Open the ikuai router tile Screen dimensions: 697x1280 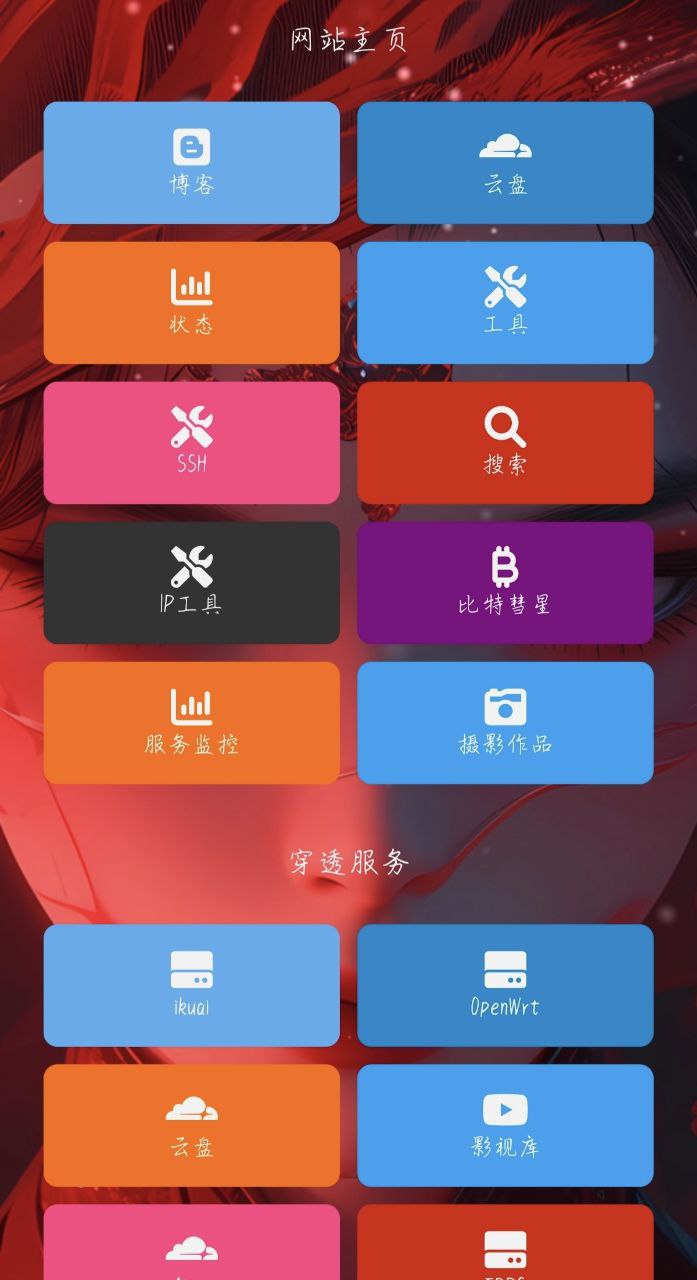191,985
